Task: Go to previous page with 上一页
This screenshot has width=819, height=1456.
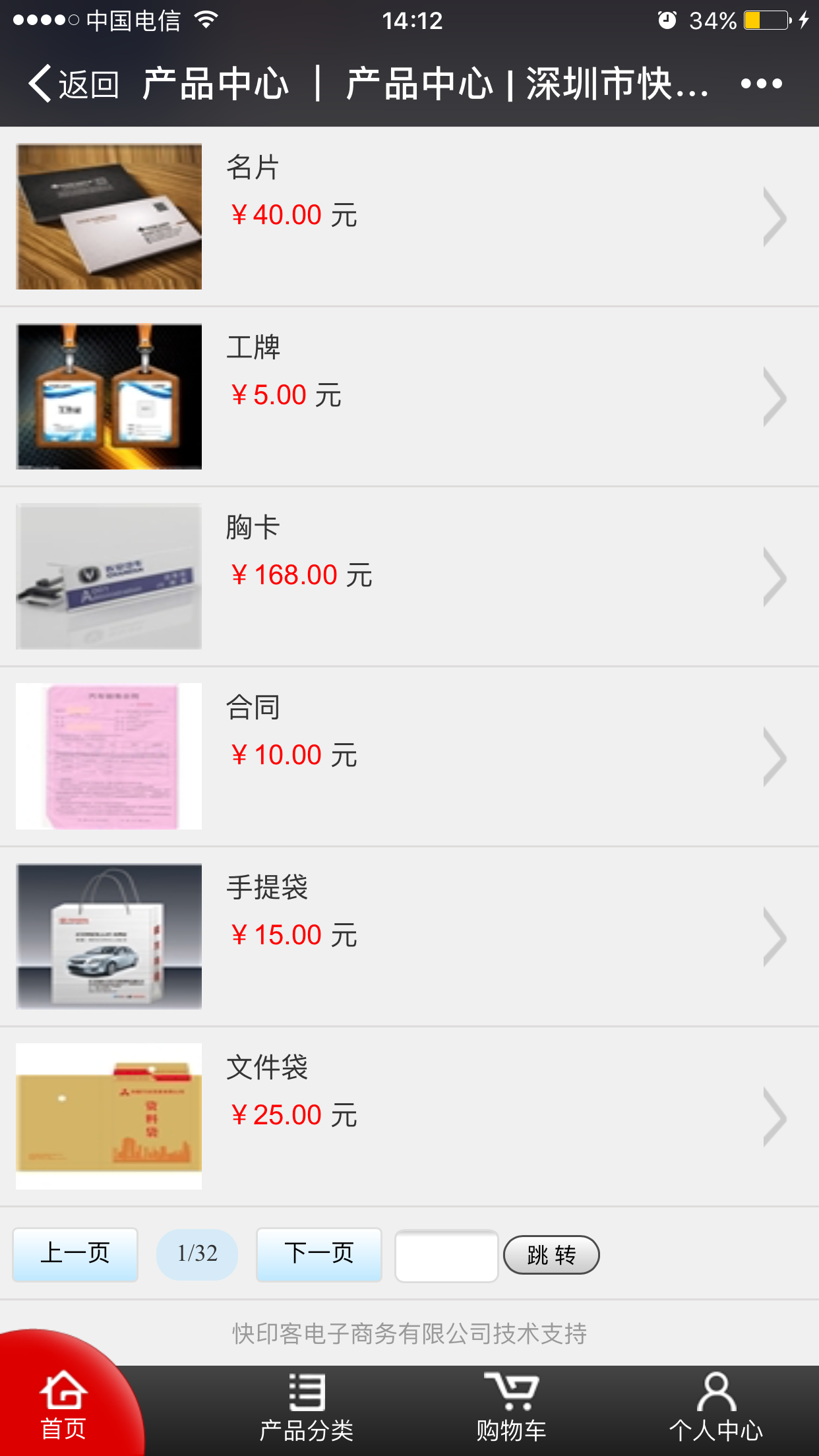Action: 75,1254
